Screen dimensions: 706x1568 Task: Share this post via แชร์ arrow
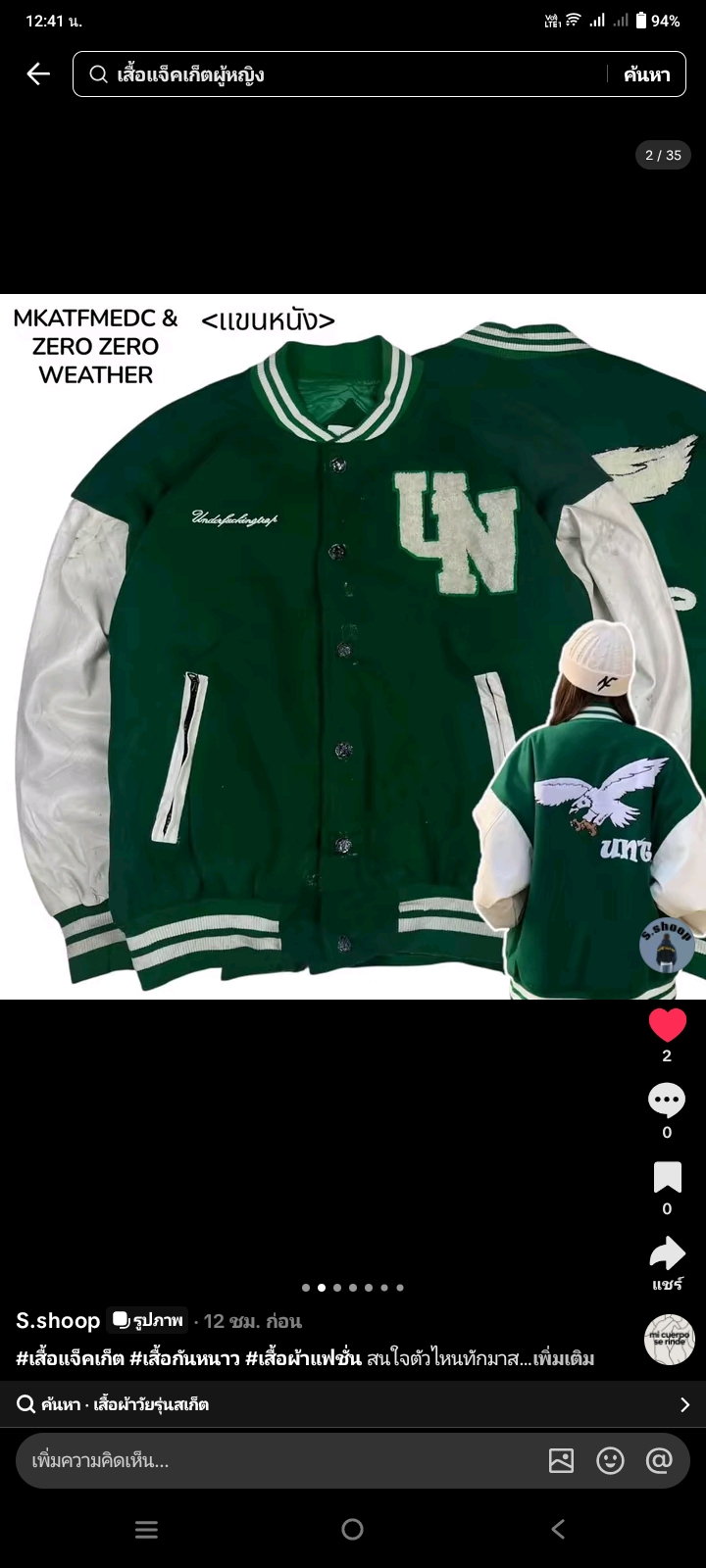pos(667,1253)
